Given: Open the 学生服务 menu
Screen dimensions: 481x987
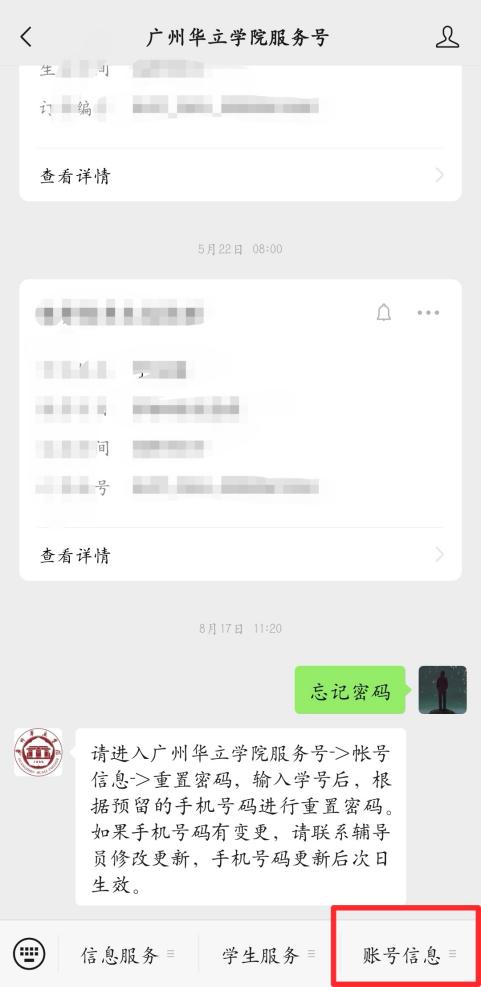Looking at the screenshot, I should point(268,955).
